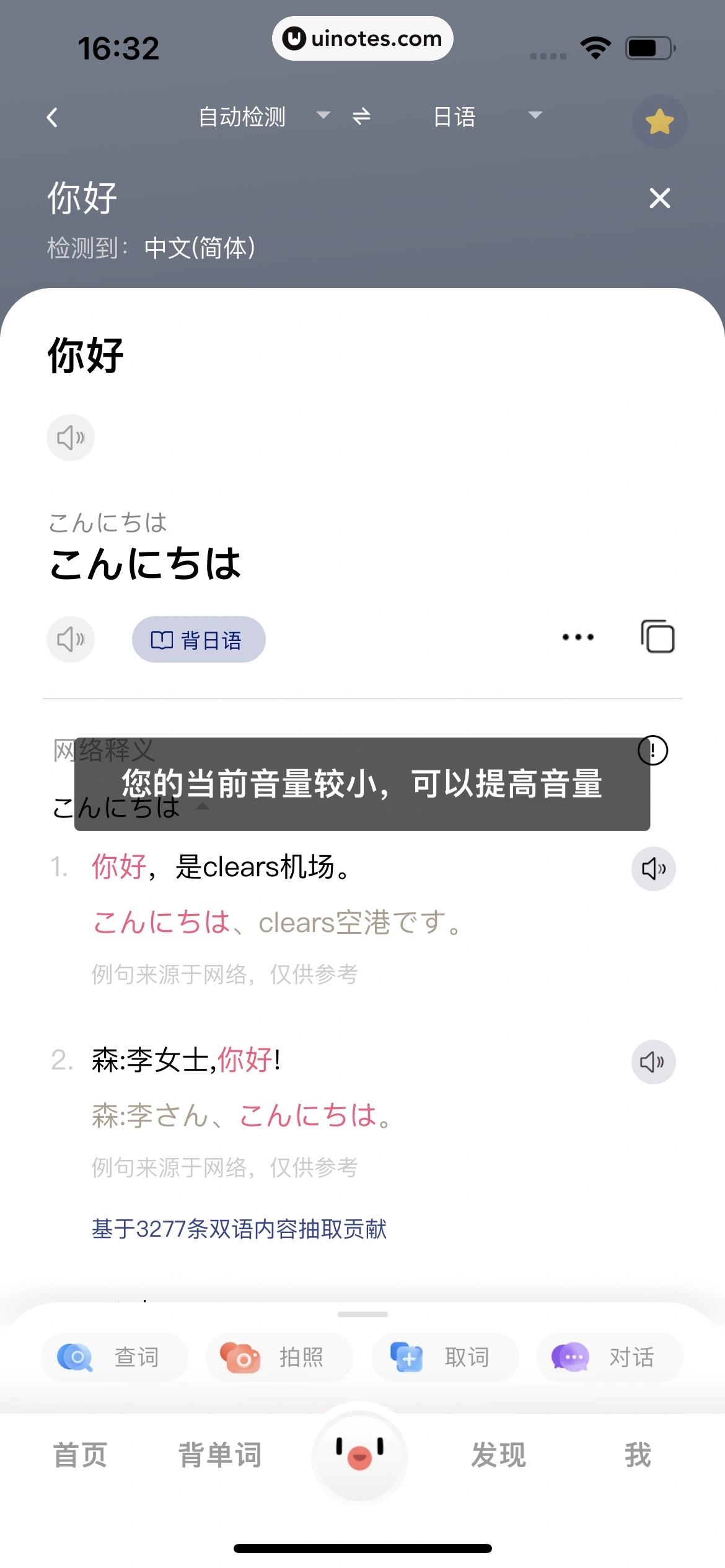Tap the 基于3277条双语内容抽取贡献 link

click(239, 1229)
